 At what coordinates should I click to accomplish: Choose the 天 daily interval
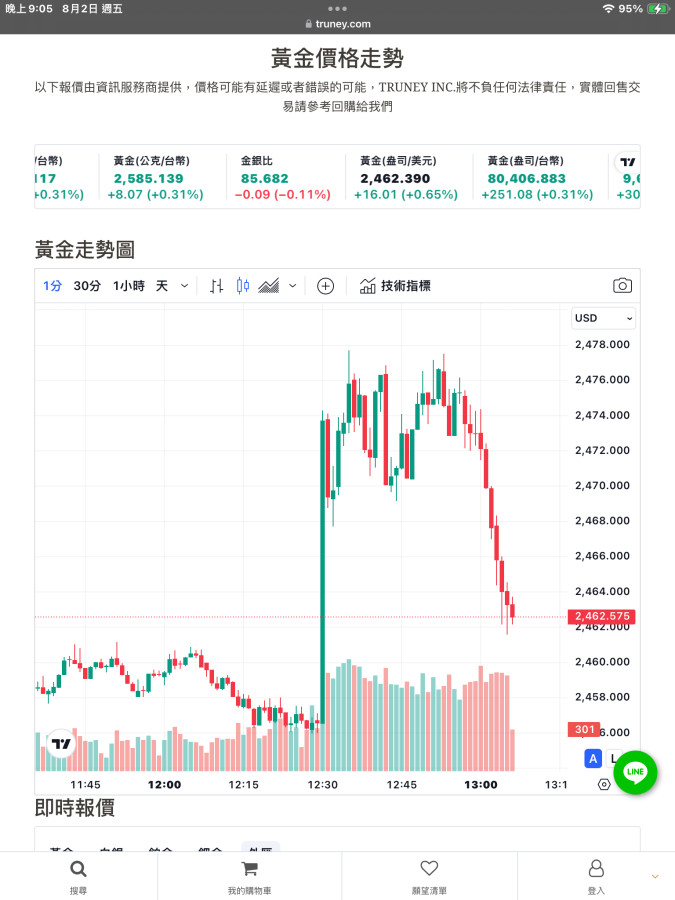pyautogui.click(x=162, y=286)
